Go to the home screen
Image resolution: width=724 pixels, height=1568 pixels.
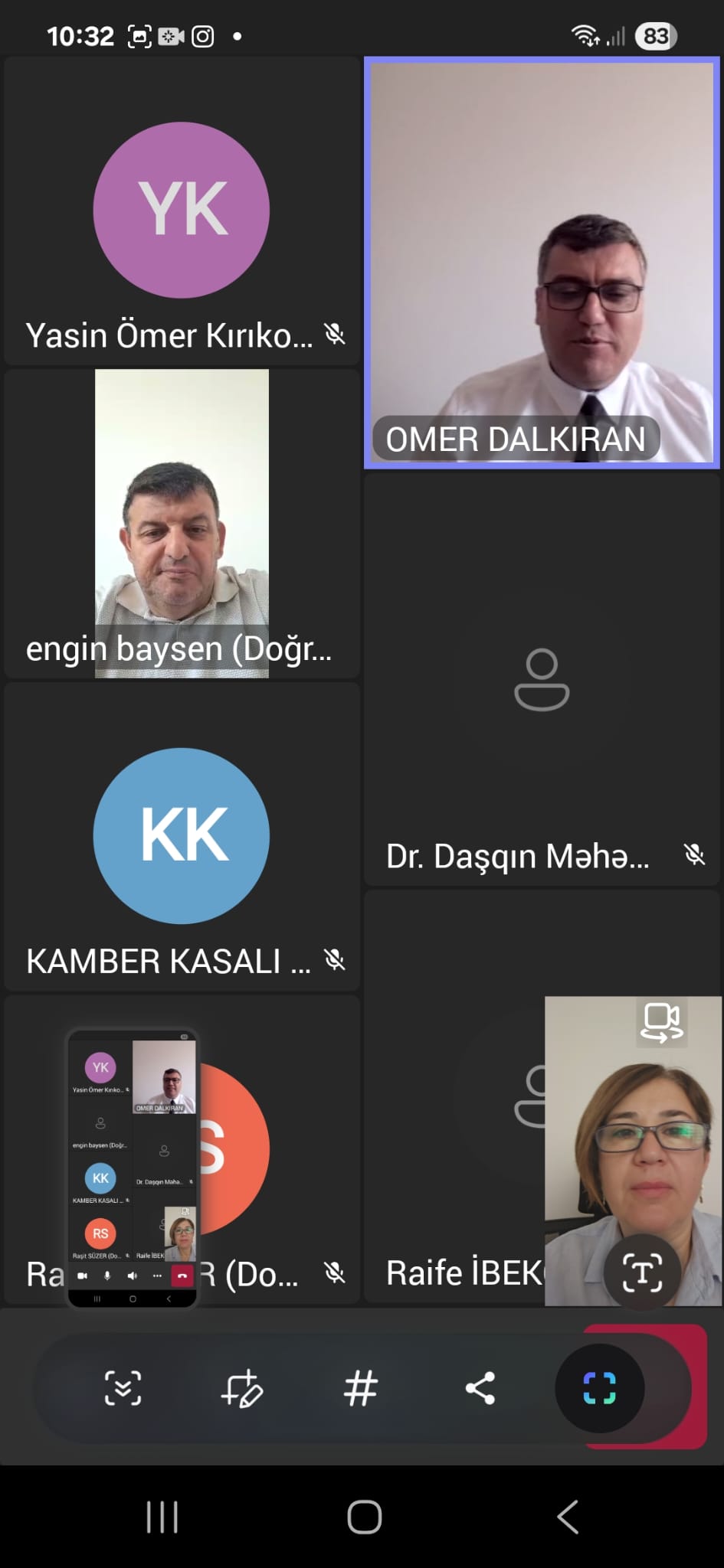click(x=364, y=1517)
